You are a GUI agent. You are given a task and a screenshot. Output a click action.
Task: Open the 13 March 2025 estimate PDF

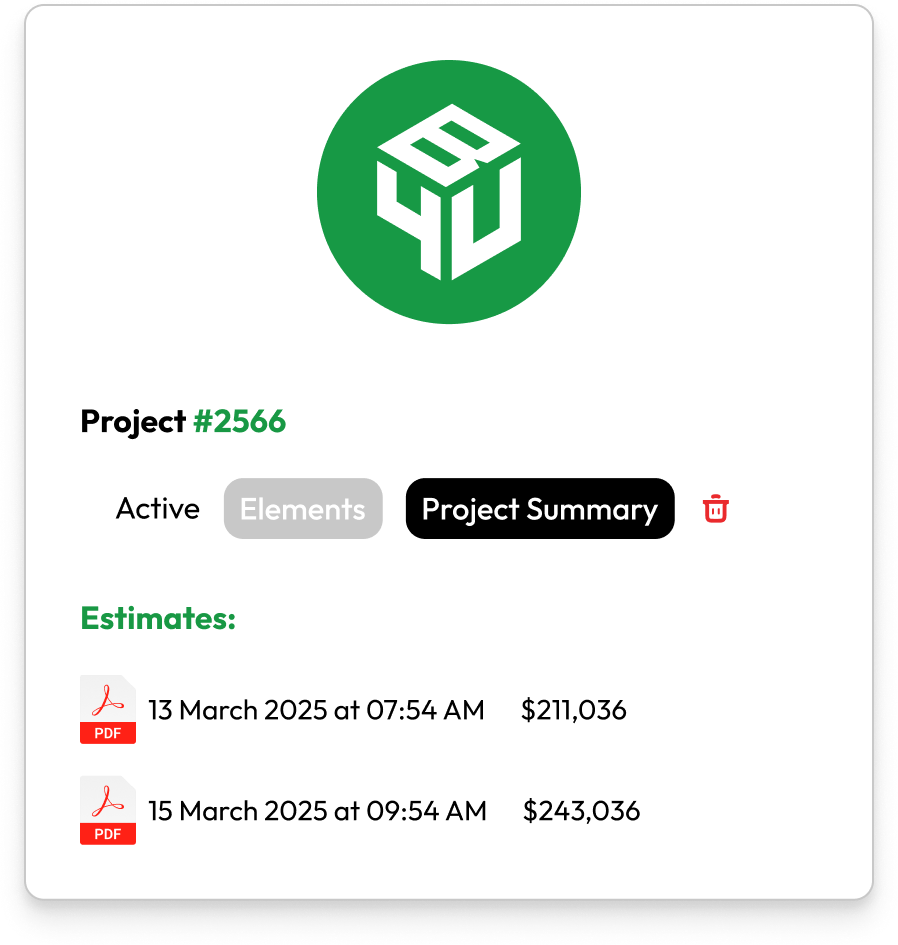[108, 710]
